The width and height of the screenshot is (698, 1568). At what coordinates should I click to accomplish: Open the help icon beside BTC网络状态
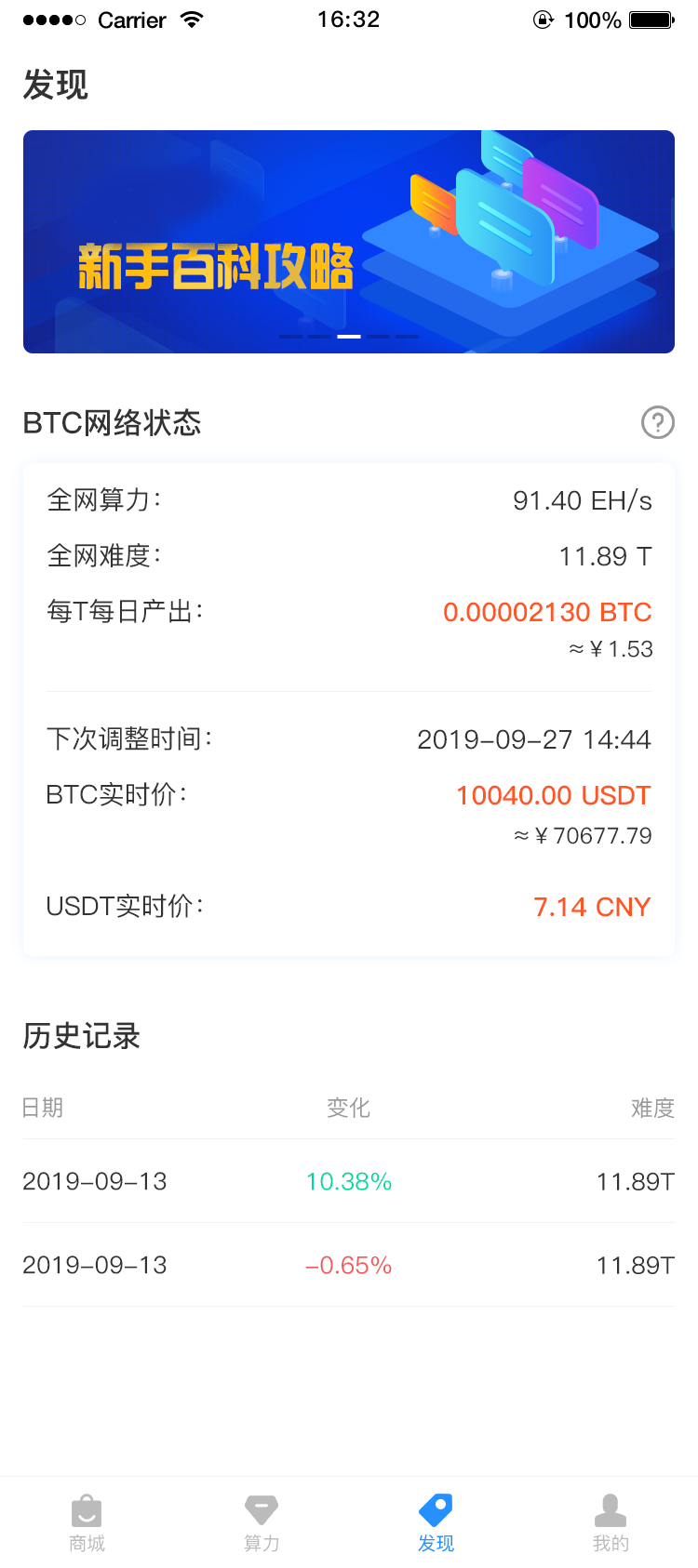[657, 422]
